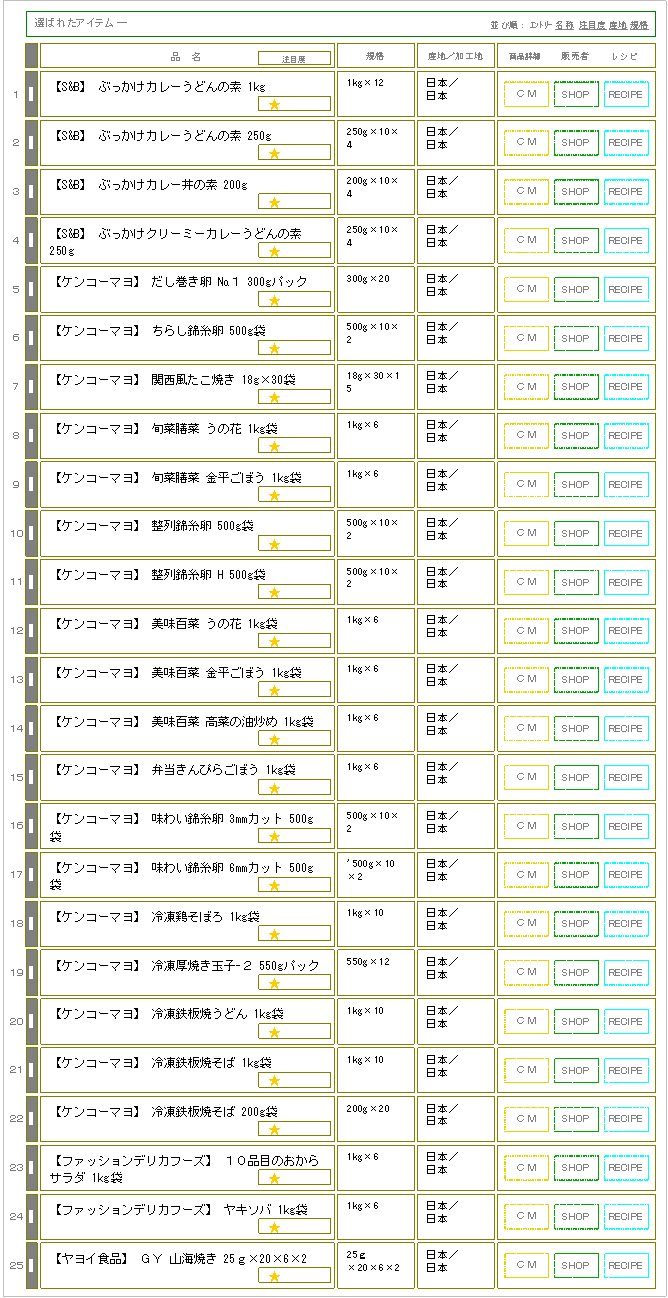Sort the list by 名称
This screenshot has height=1298, width=668.
pos(564,24)
